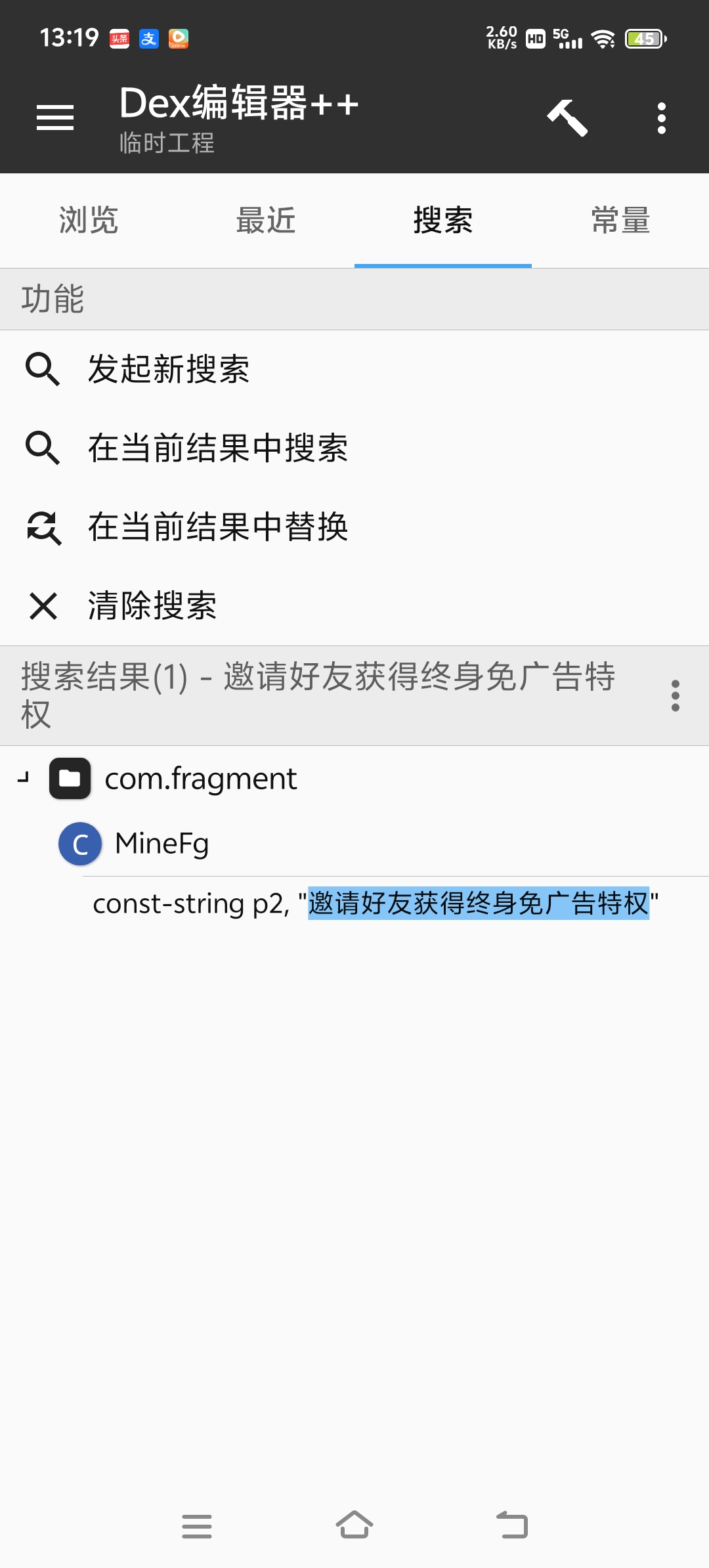Open the const-string p2 result line

376,904
